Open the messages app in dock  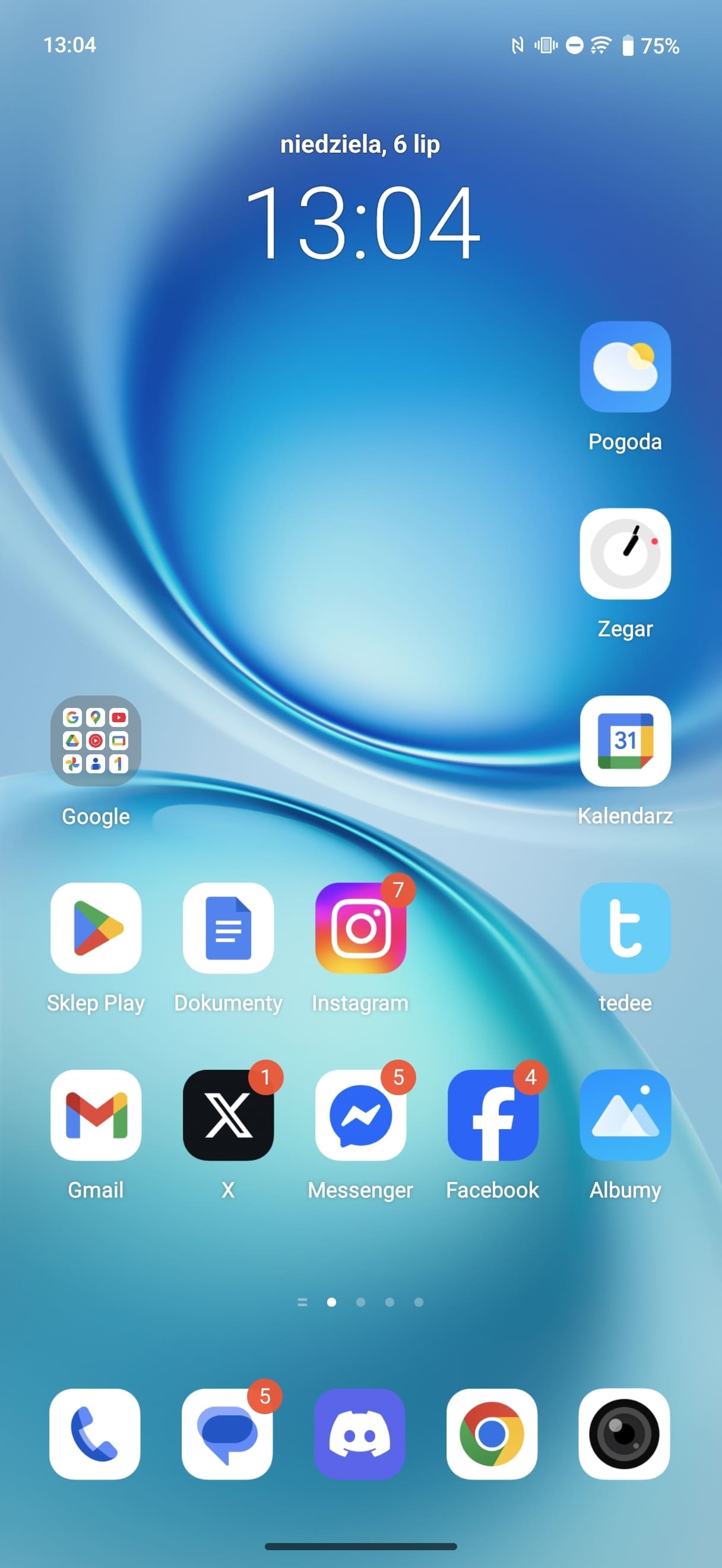pos(227,1434)
